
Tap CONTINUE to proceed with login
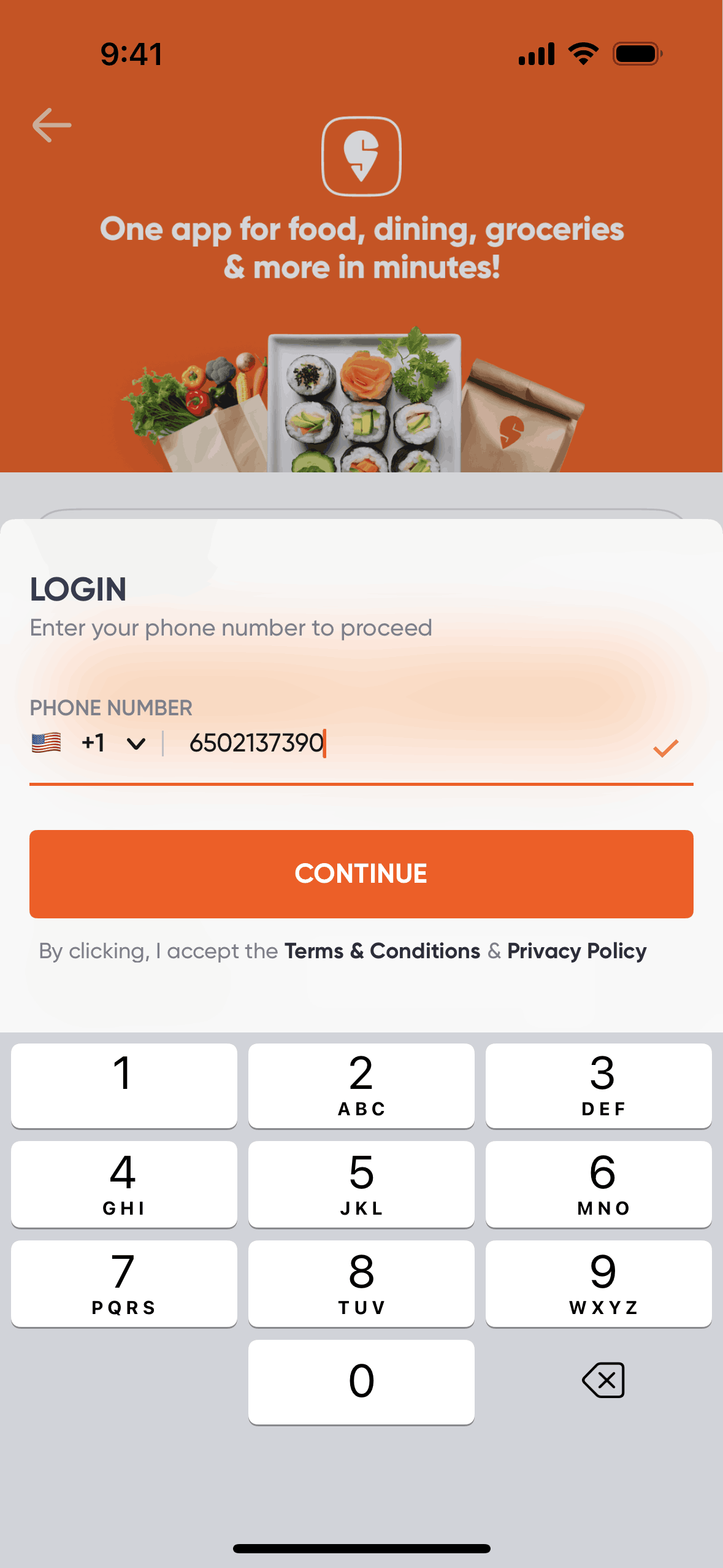tap(361, 874)
